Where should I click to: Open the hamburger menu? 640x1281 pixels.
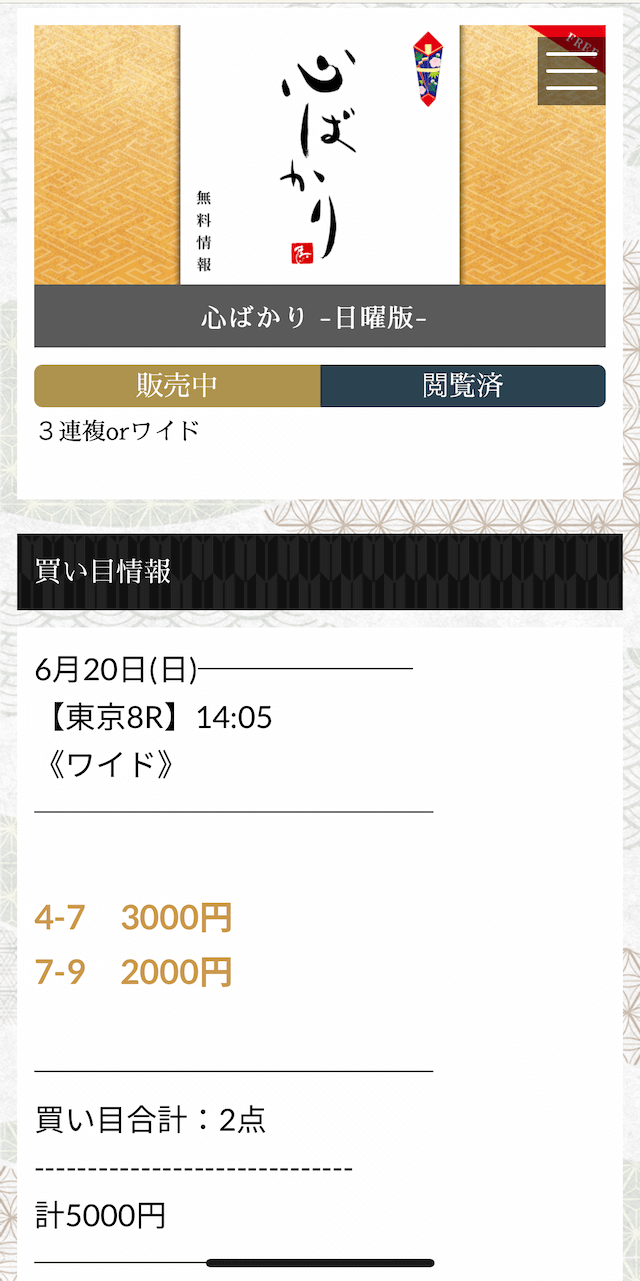[x=571, y=71]
